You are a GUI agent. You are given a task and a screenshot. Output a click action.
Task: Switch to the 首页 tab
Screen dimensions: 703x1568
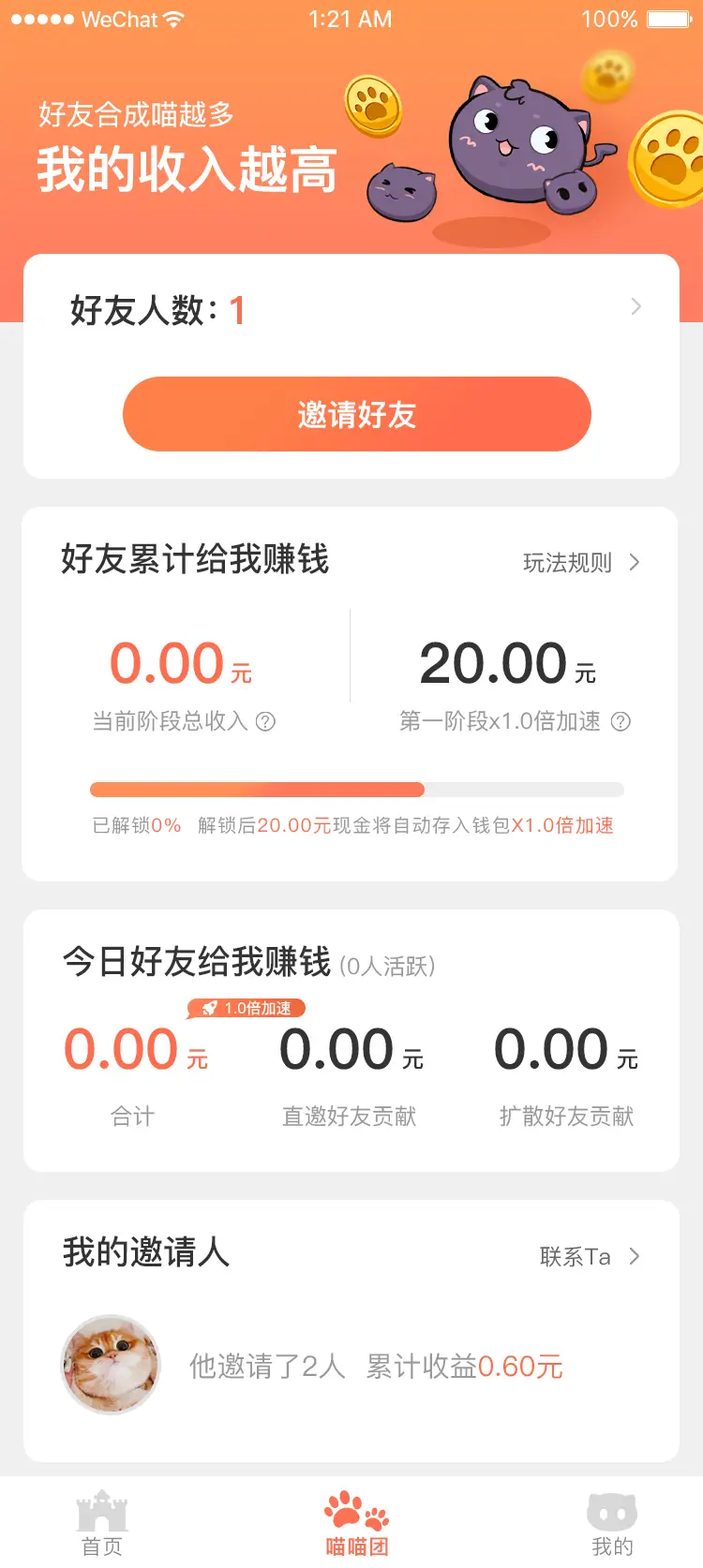pos(102,1523)
